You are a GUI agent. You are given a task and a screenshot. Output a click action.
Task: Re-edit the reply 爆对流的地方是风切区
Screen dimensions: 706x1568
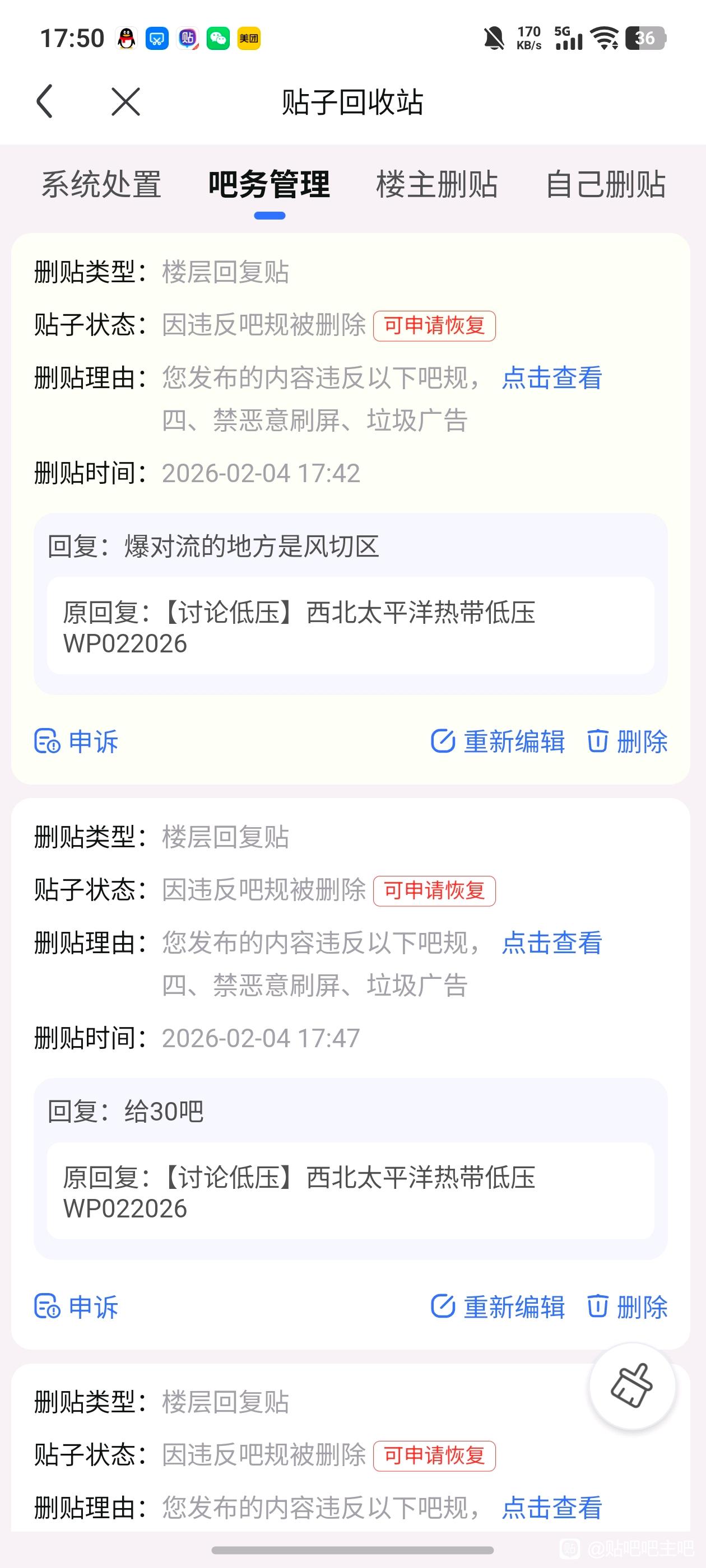[x=498, y=741]
